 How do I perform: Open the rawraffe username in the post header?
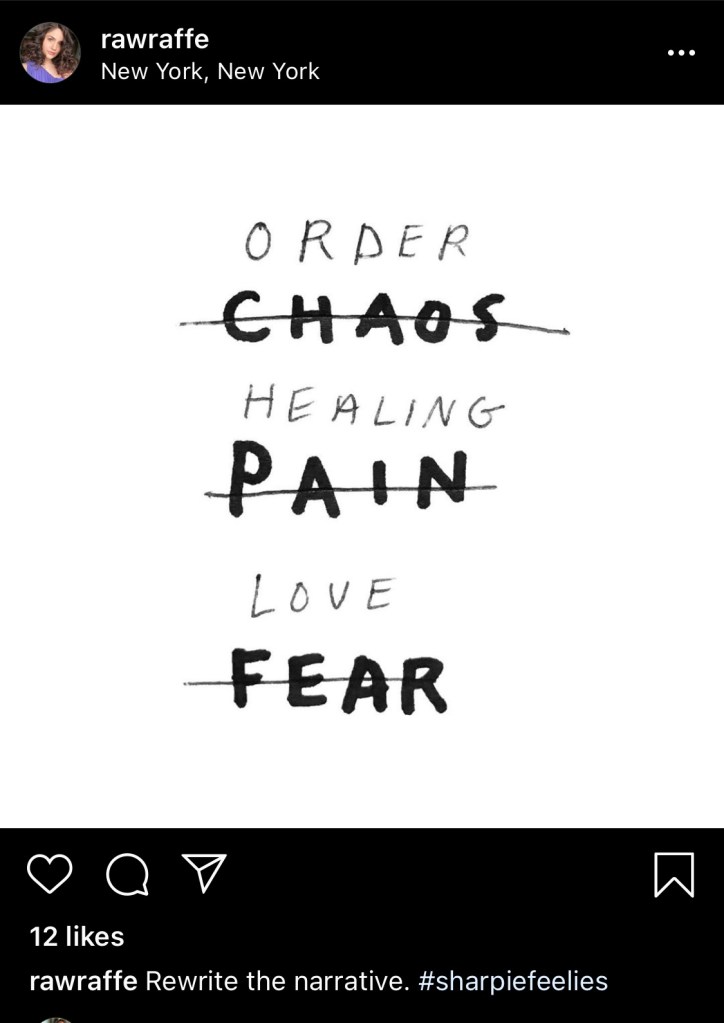point(155,39)
